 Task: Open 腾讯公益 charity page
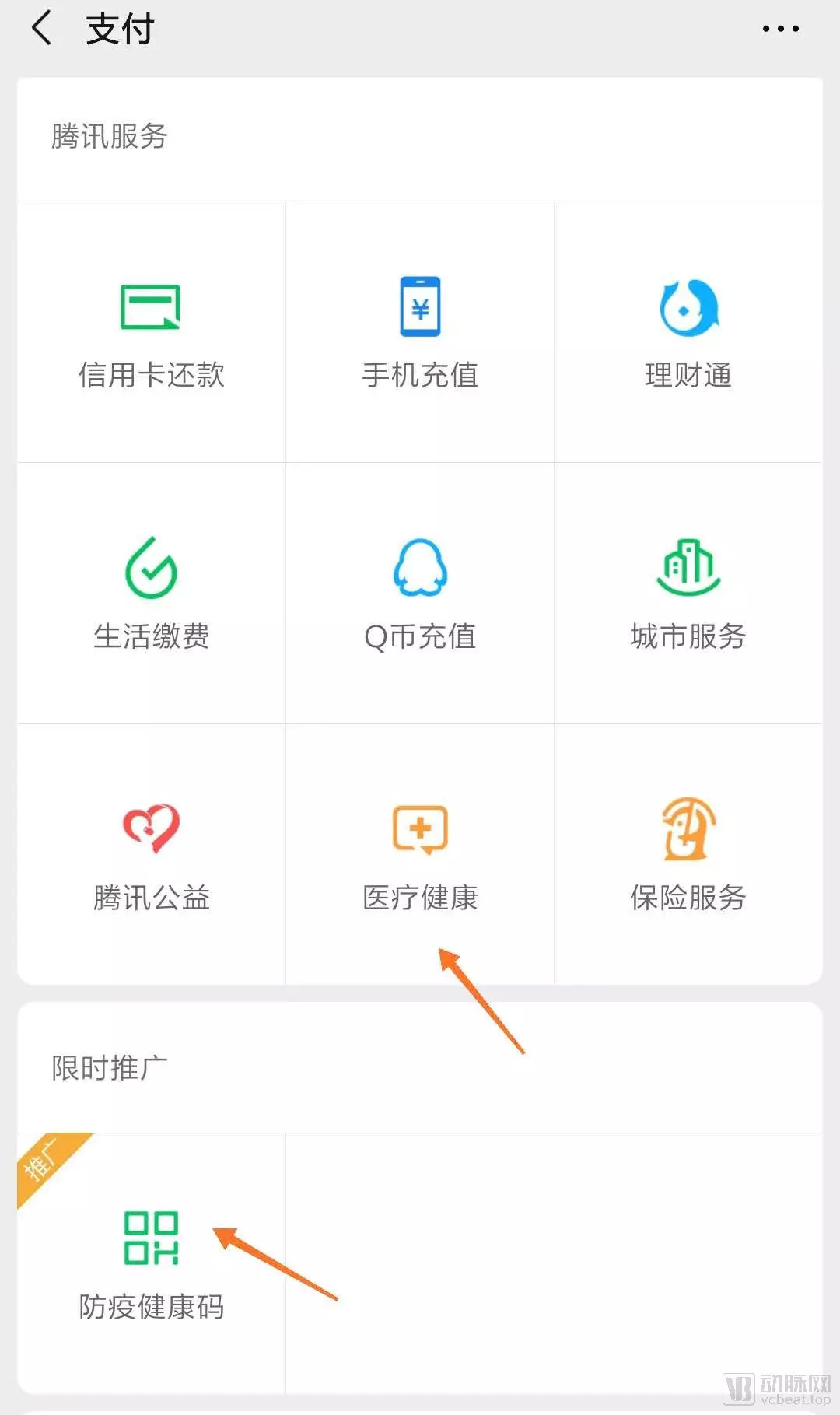tap(151, 855)
